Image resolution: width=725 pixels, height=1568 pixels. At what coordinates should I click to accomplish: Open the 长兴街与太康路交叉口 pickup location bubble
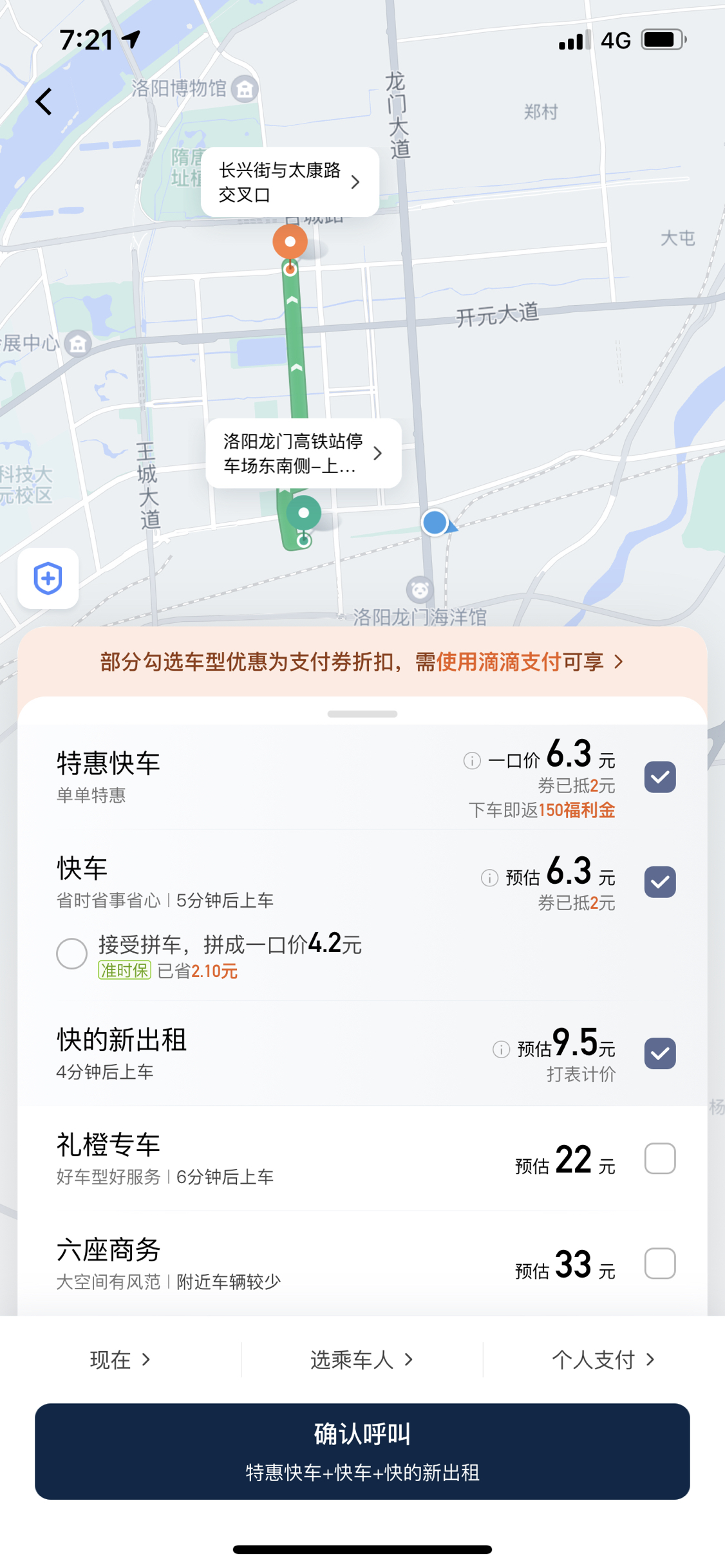click(290, 182)
